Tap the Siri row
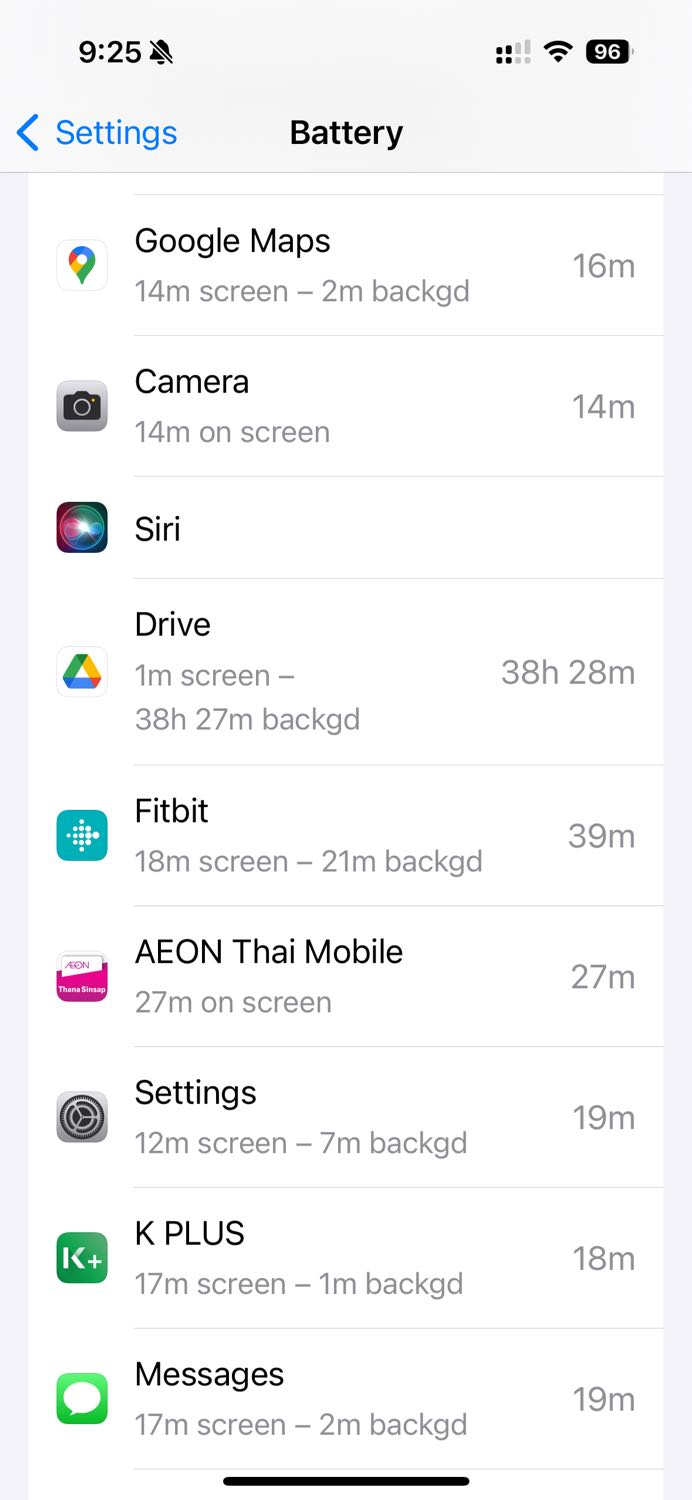 click(x=346, y=528)
